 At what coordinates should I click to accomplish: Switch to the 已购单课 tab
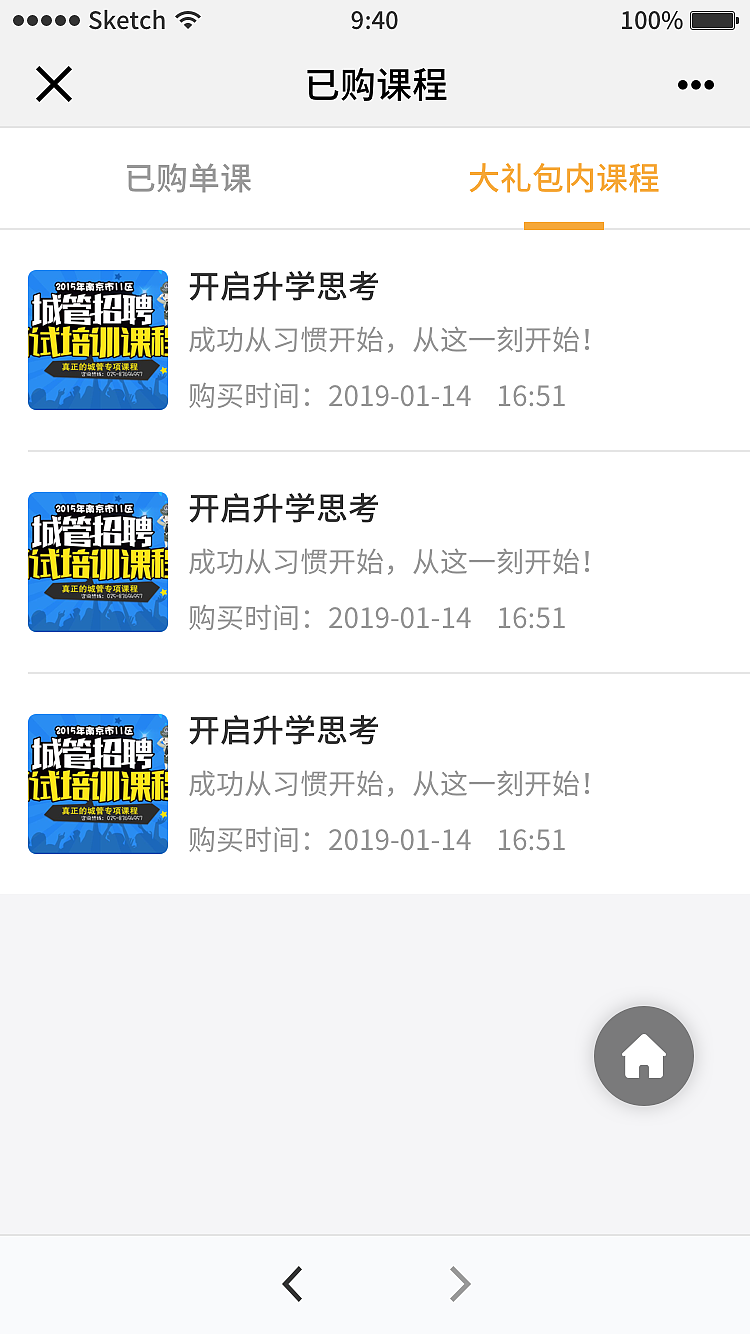pyautogui.click(x=189, y=180)
